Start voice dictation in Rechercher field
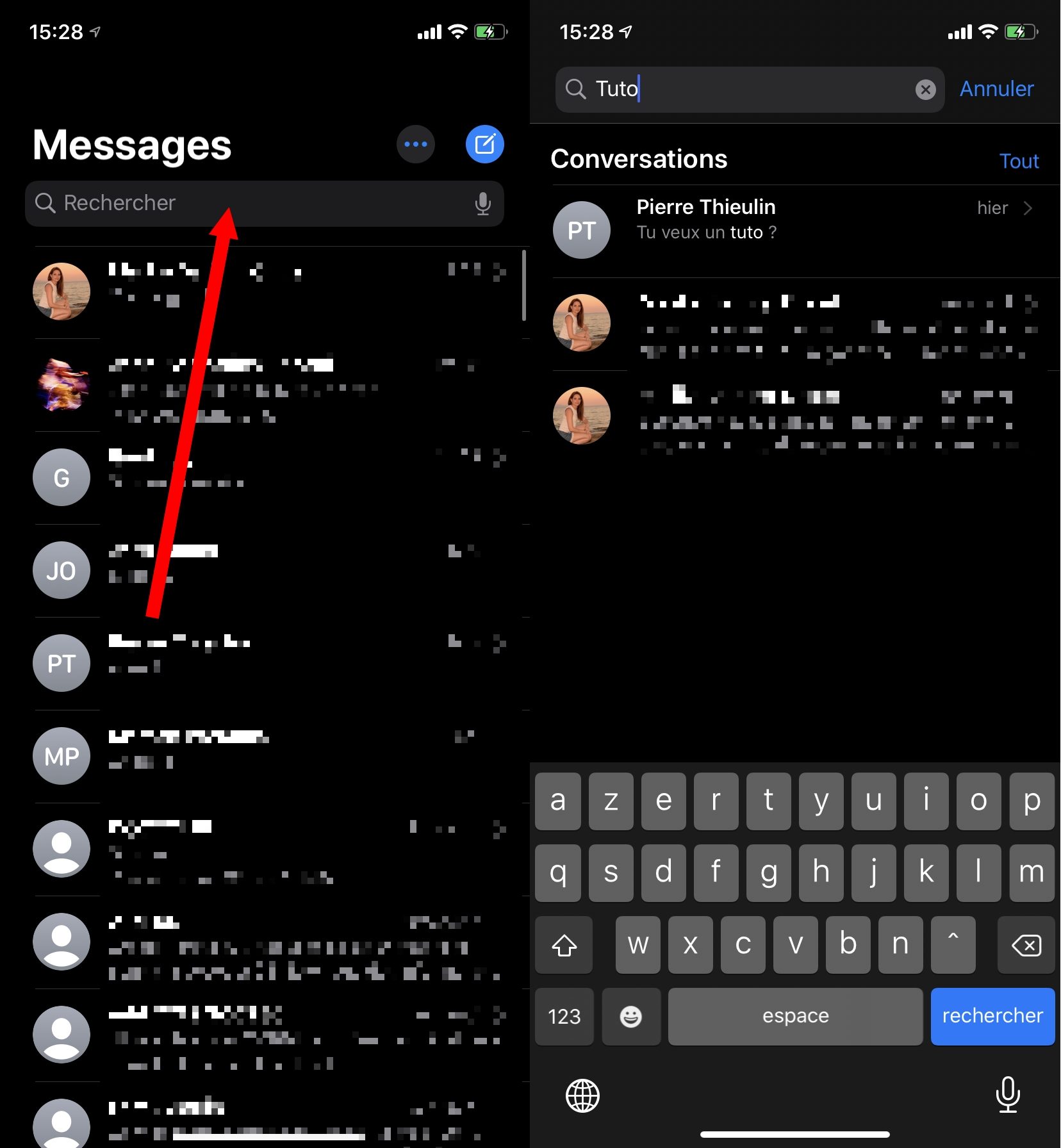Viewport: 1061px width, 1148px height. [x=482, y=204]
